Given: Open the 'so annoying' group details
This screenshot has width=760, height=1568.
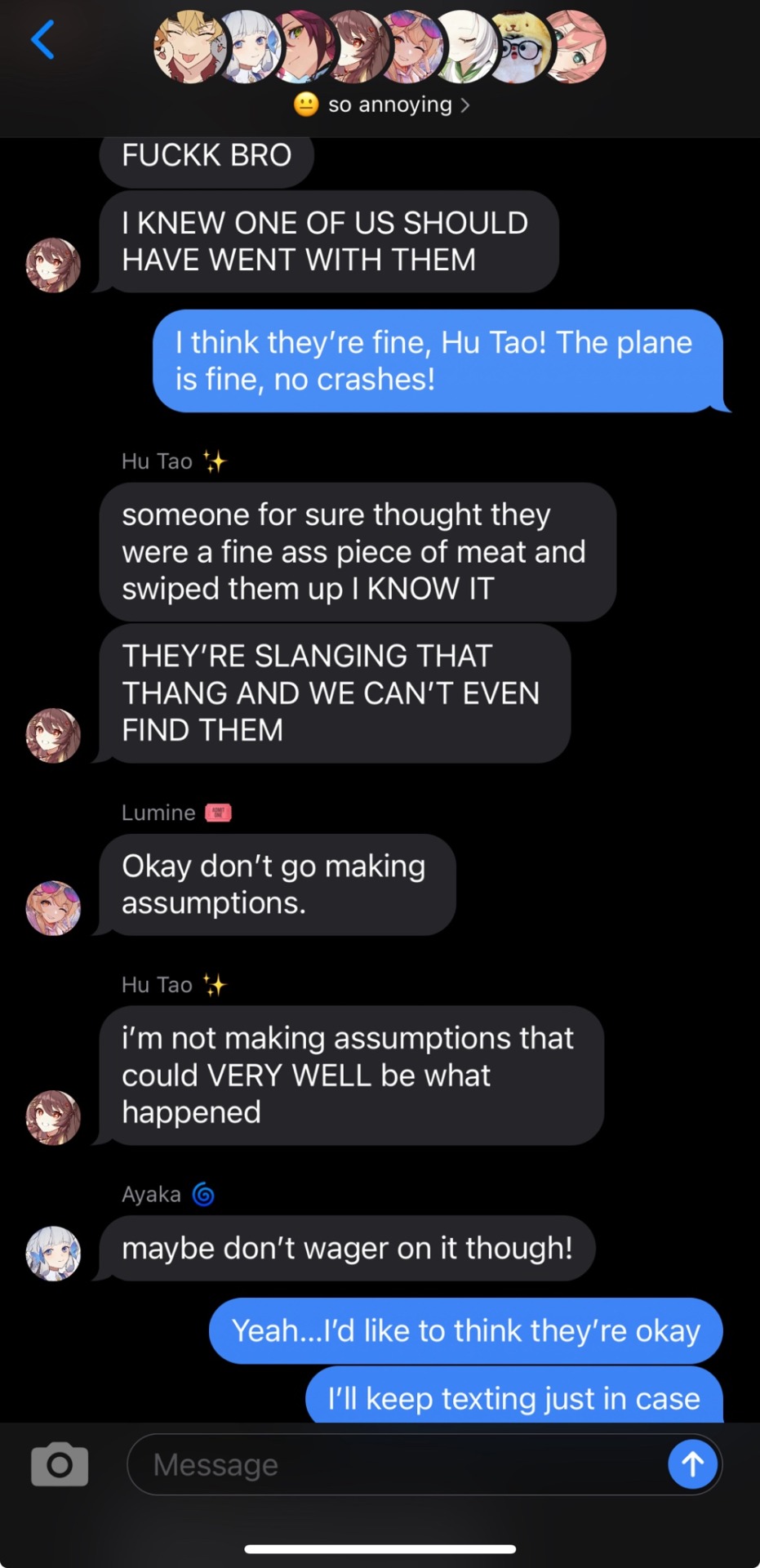Looking at the screenshot, I should pyautogui.click(x=382, y=105).
